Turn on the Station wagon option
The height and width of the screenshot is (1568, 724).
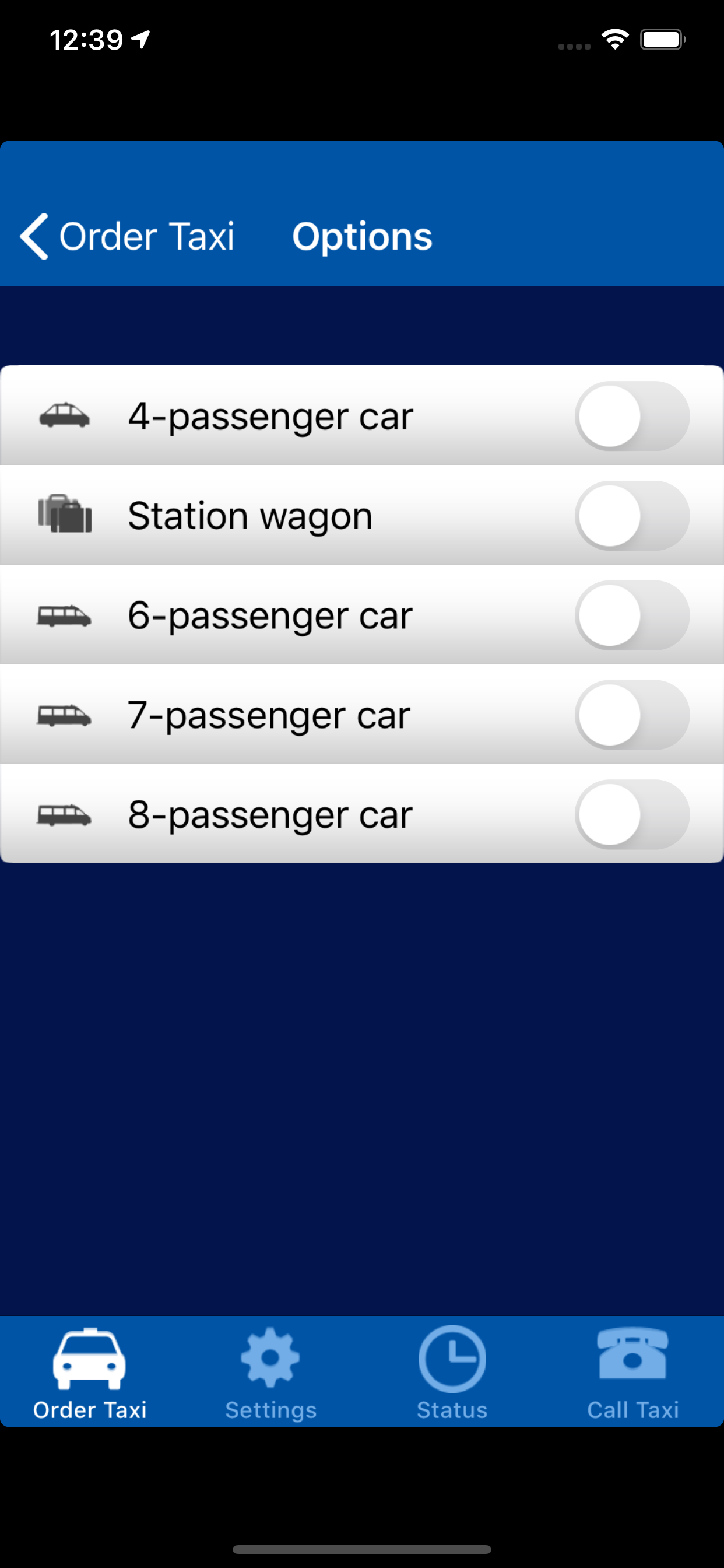point(632,516)
